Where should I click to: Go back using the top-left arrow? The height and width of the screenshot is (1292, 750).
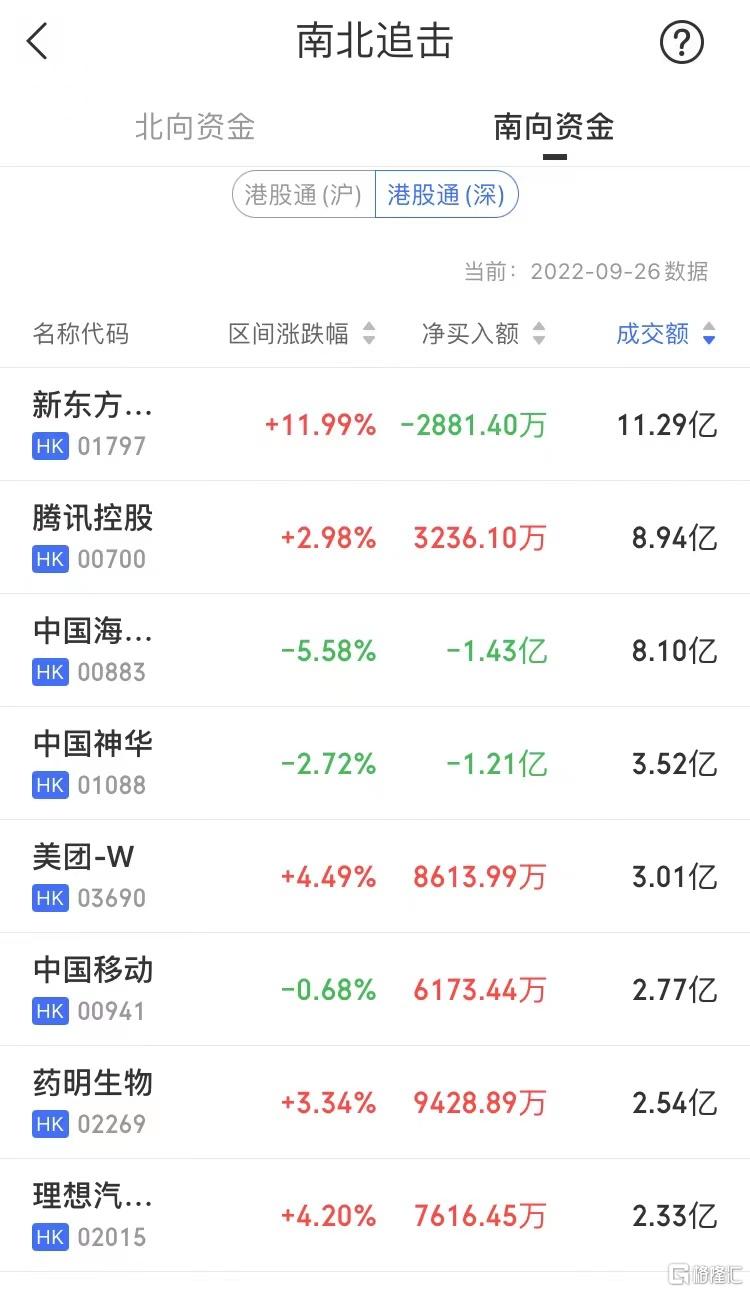[37, 42]
